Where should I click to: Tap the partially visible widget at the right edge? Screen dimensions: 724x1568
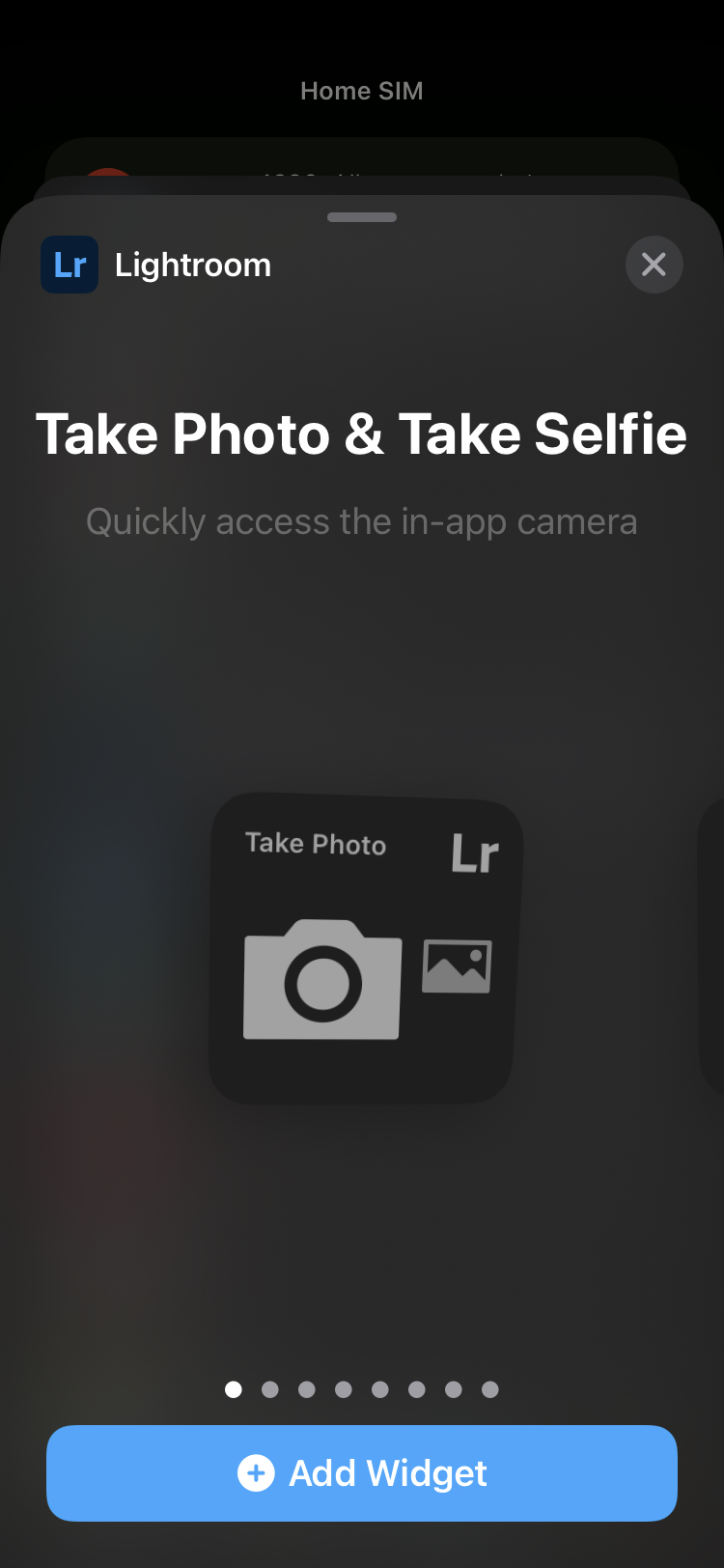click(712, 949)
